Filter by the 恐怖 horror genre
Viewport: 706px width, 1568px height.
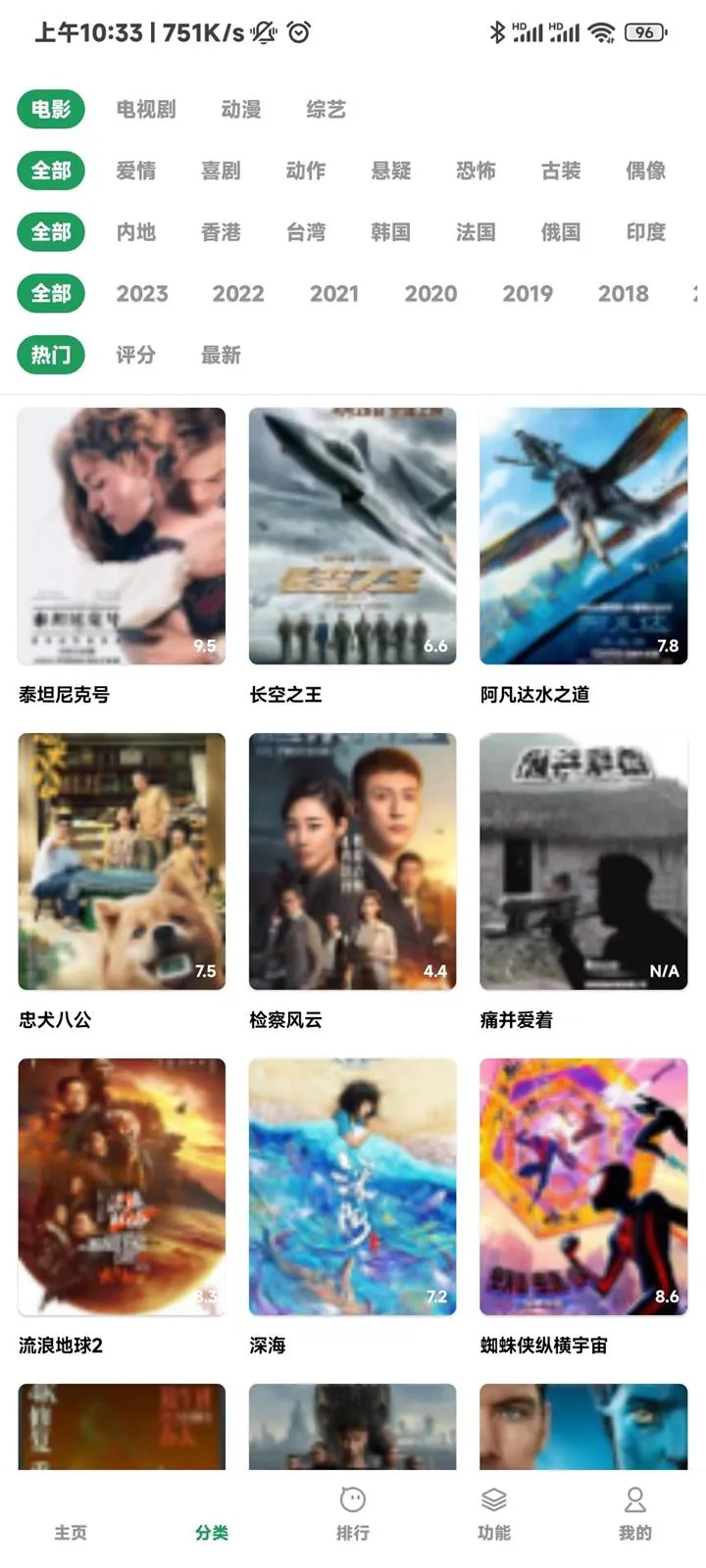click(x=478, y=171)
